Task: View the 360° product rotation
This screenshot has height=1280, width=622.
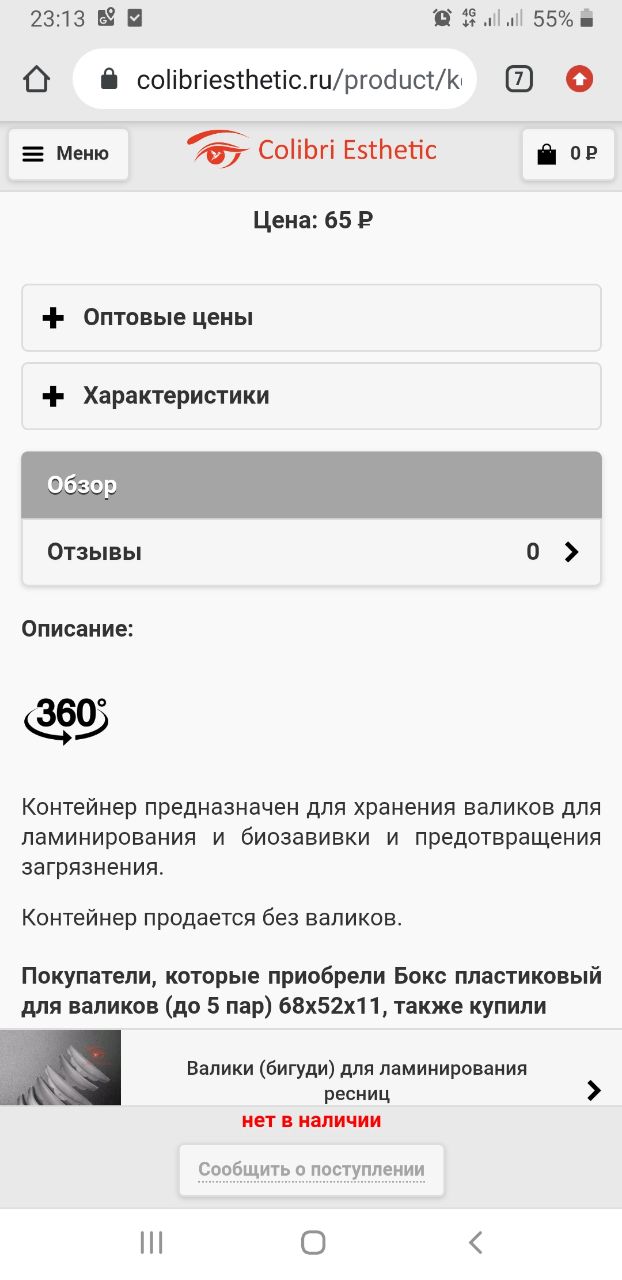Action: (x=66, y=720)
